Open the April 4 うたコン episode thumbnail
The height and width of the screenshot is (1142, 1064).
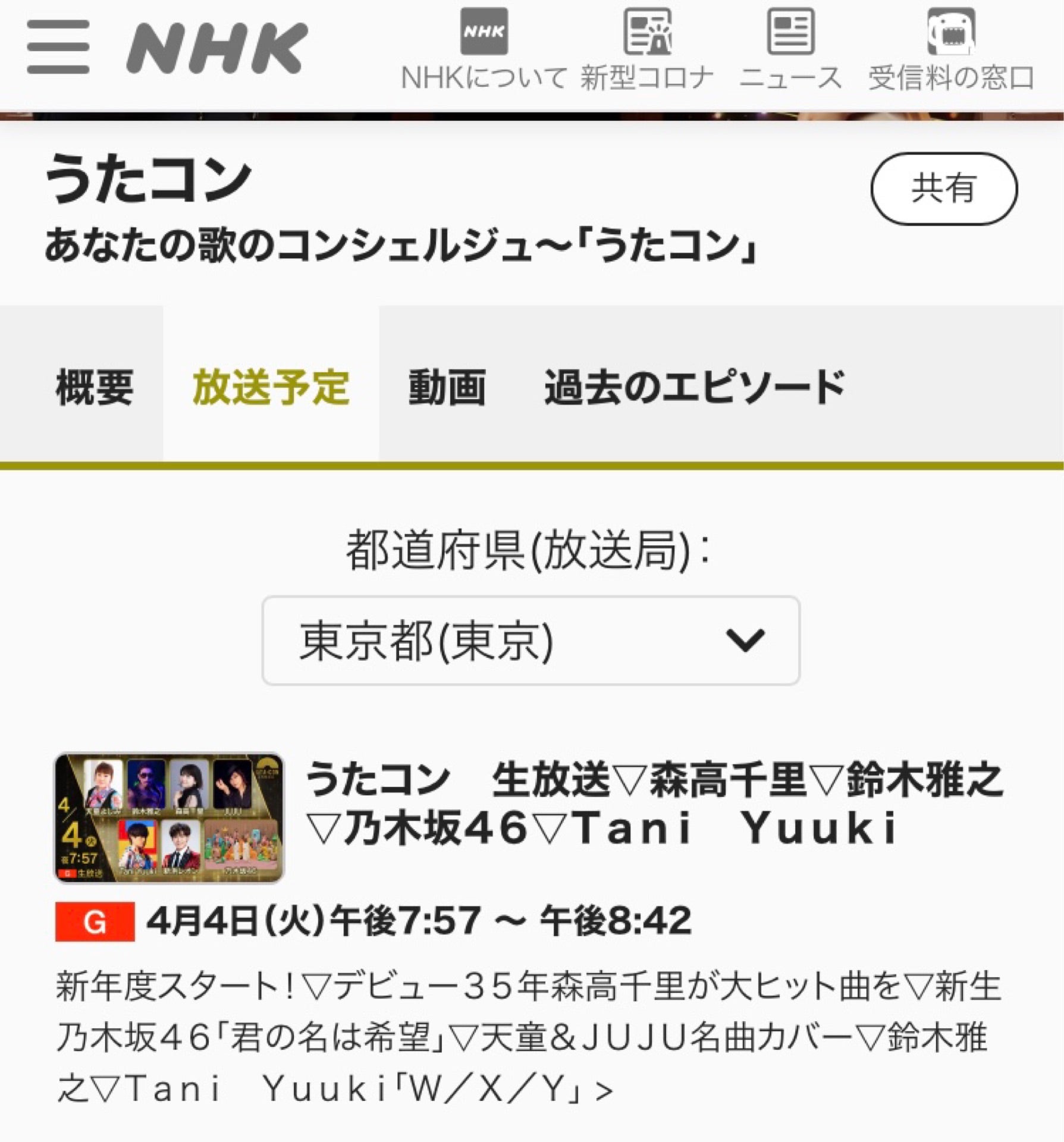pyautogui.click(x=170, y=818)
